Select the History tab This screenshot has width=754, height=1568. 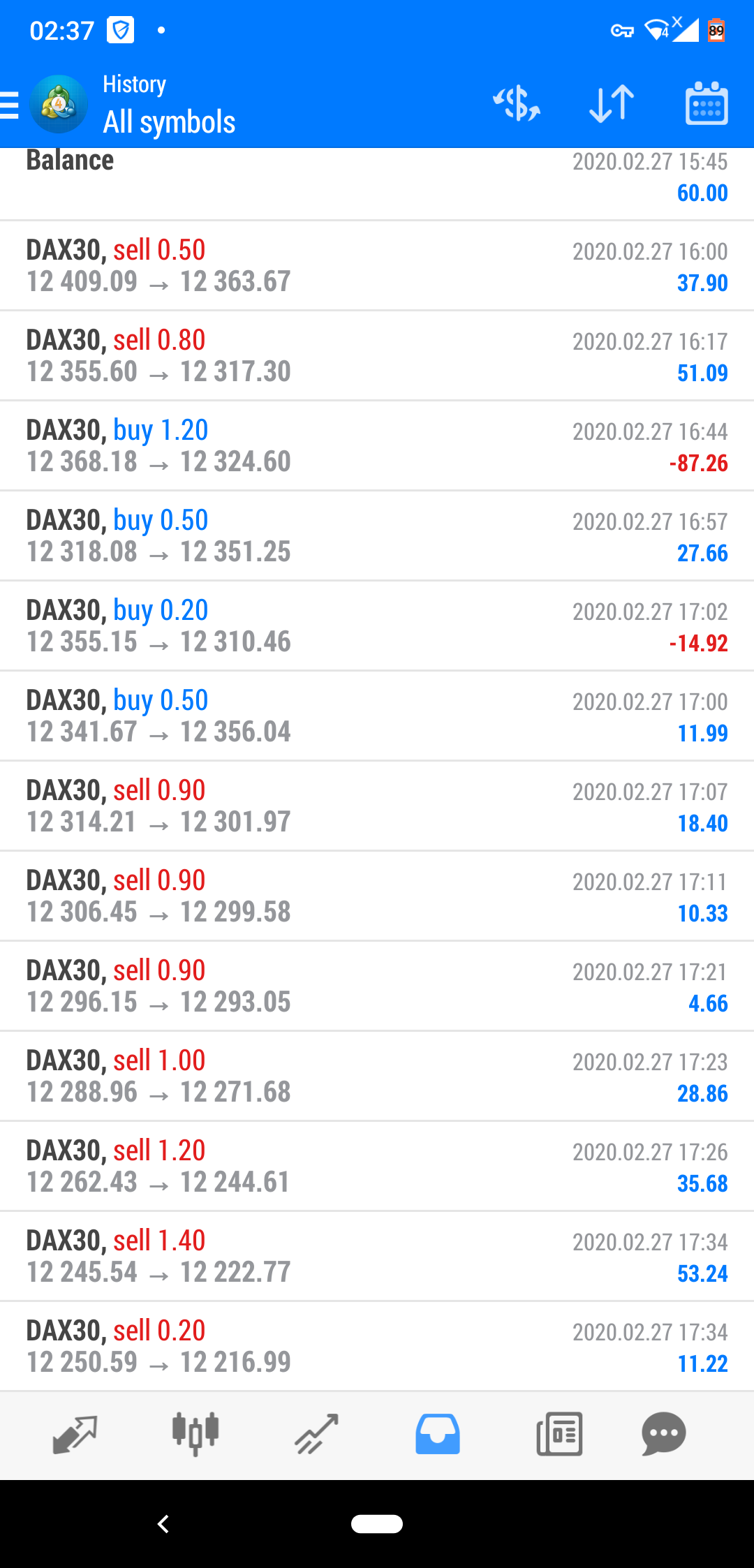pos(438,1435)
